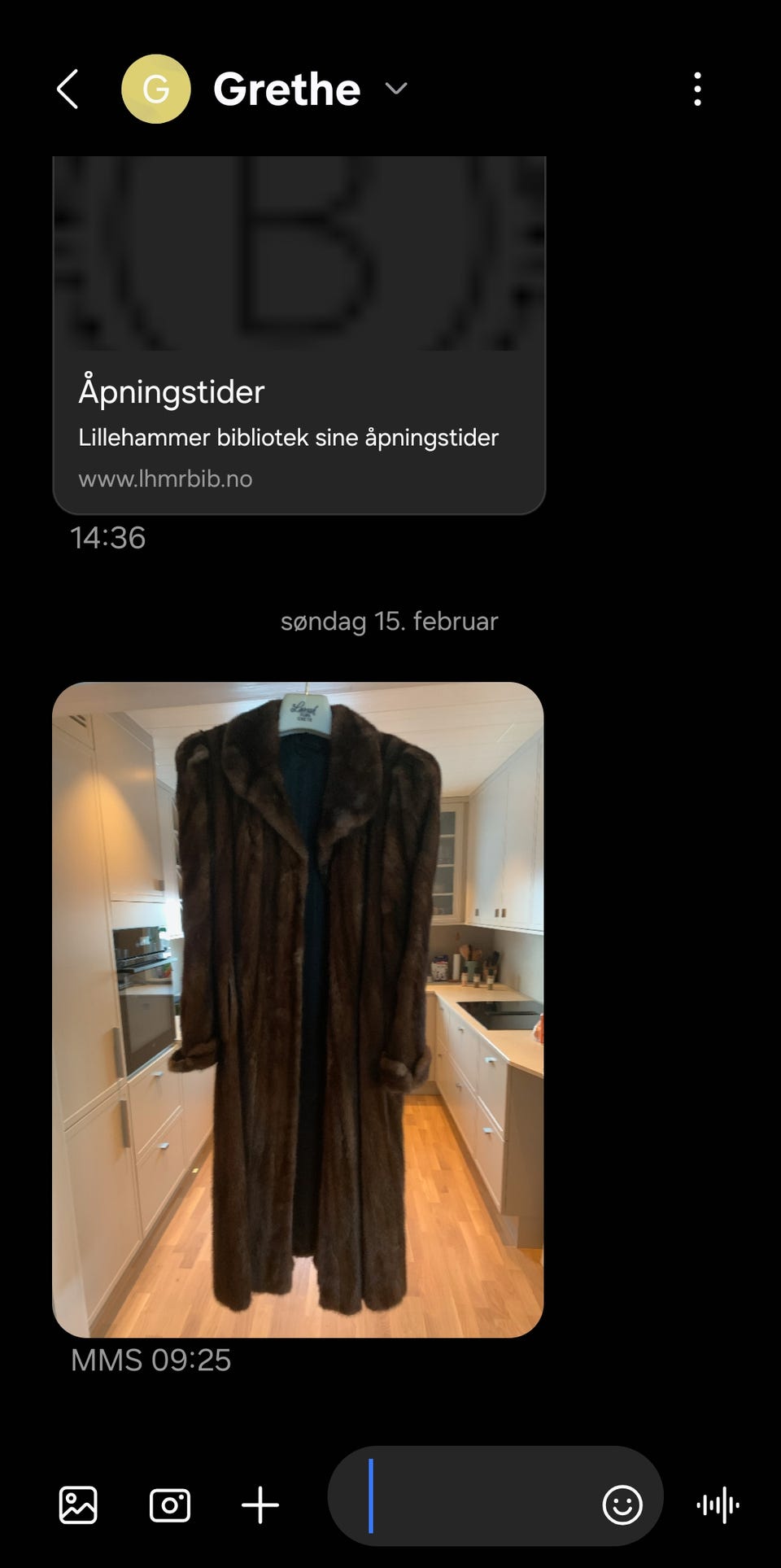Viewport: 781px width, 1568px height.
Task: Tap the back arrow to exit conversation
Action: pyautogui.click(x=69, y=89)
